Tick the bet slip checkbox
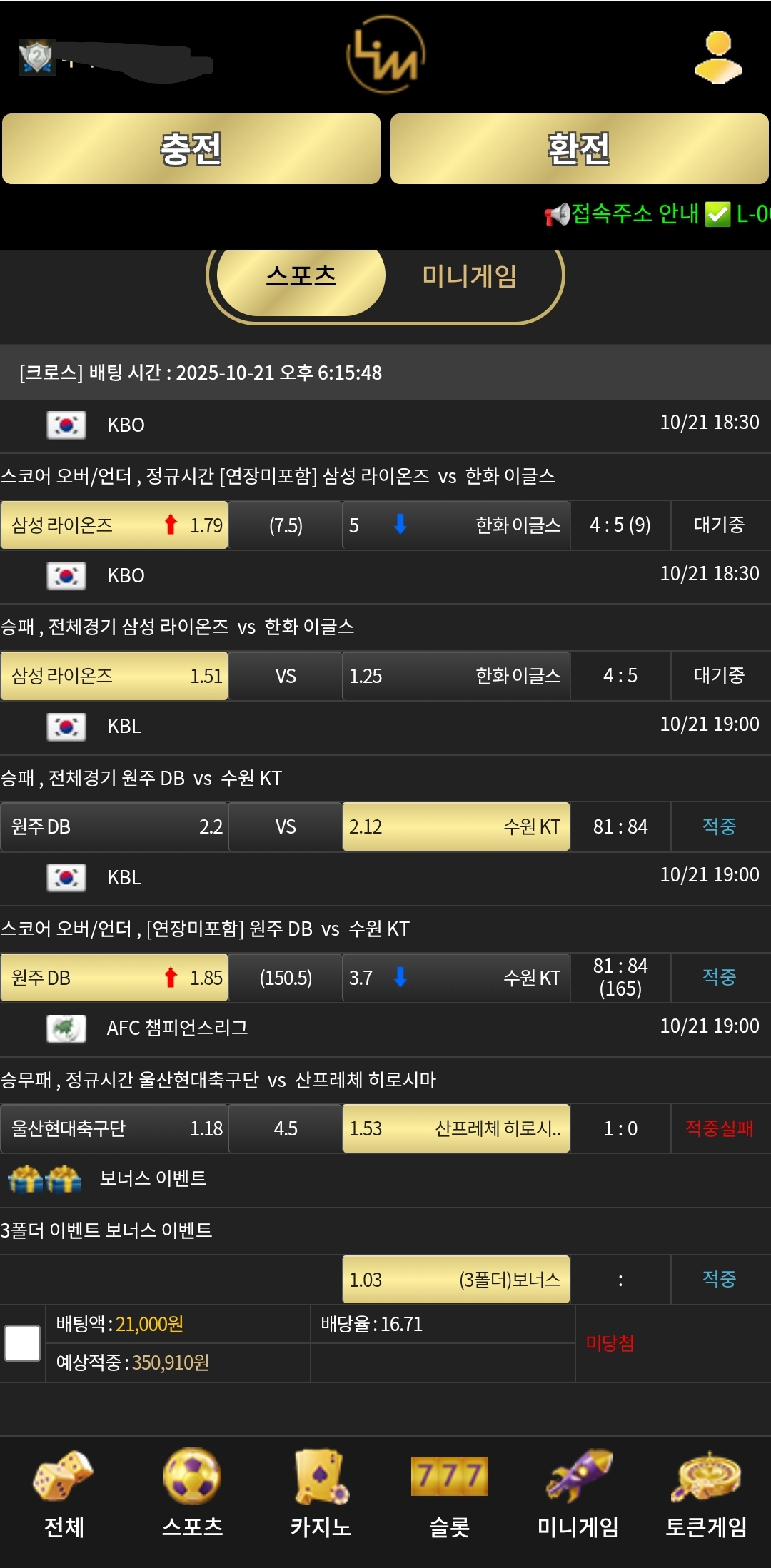Screen dimensions: 771x1568 coord(22,1343)
